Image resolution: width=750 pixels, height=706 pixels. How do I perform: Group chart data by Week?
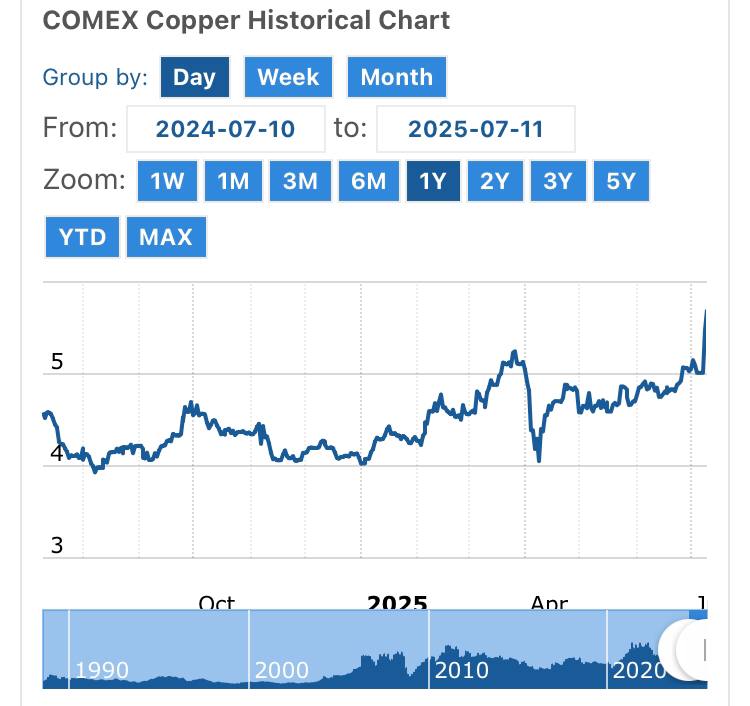point(288,77)
